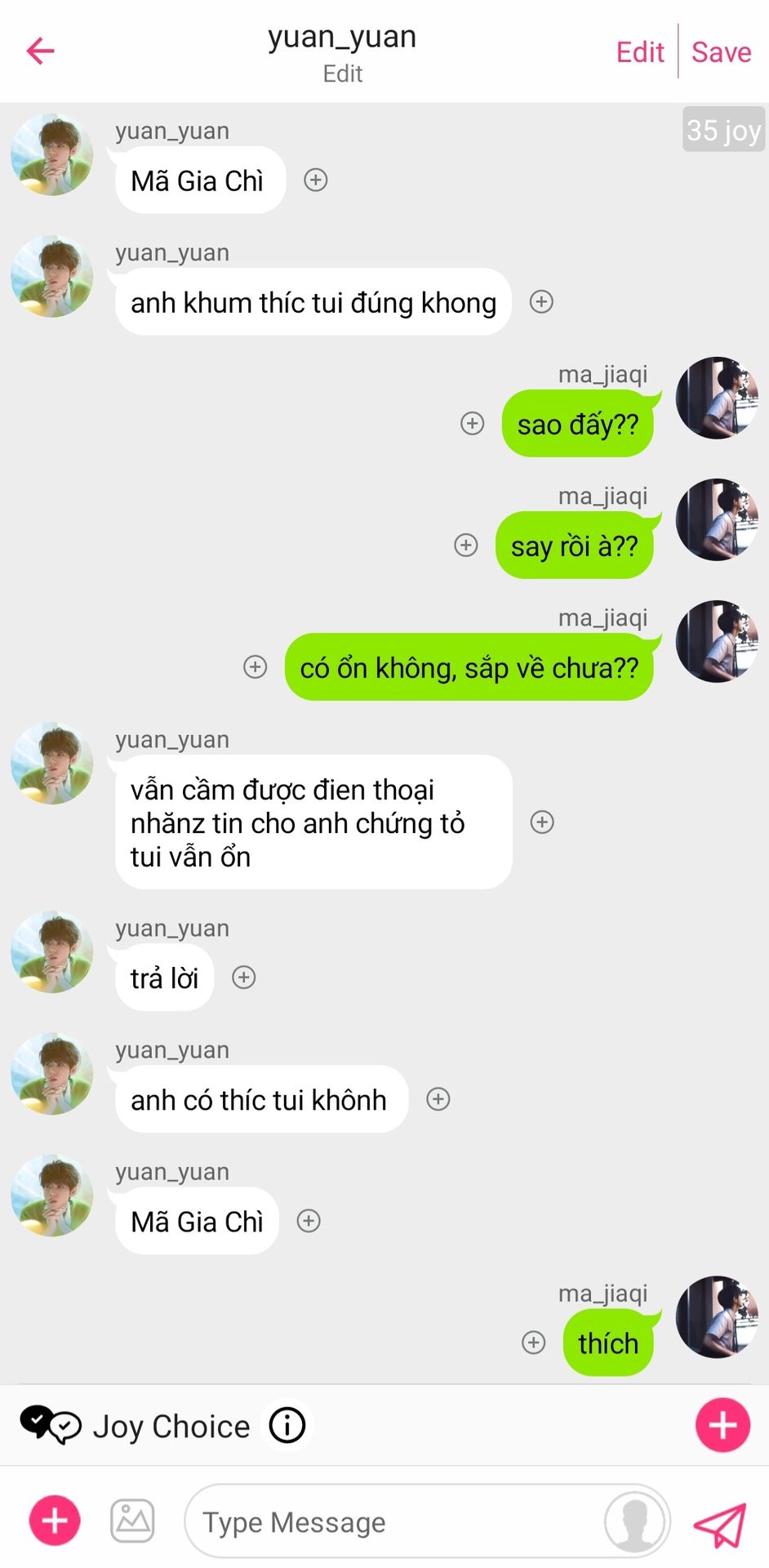Add a Joy Choice with pink plus

(x=722, y=1425)
